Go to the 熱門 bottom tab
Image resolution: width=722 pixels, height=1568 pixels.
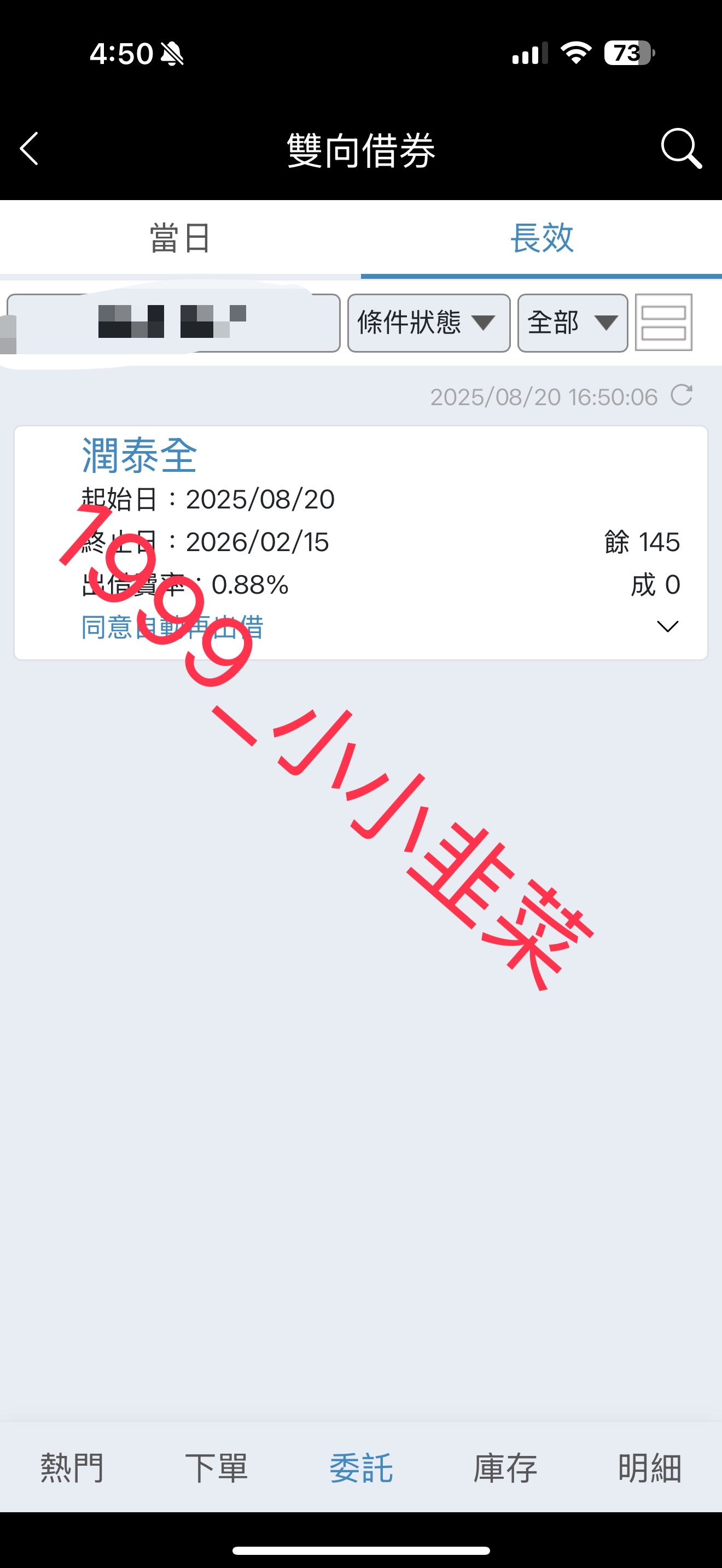(72, 1467)
